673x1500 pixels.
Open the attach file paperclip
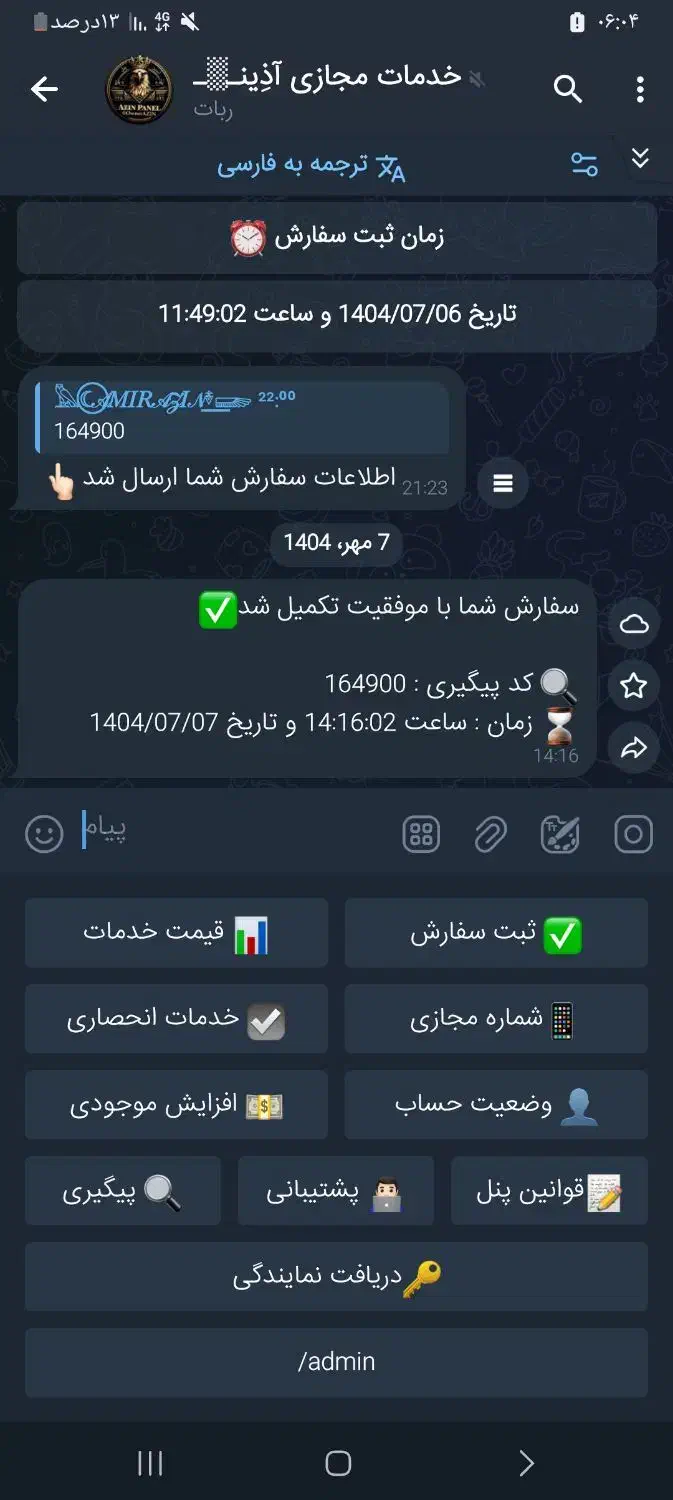[x=490, y=834]
